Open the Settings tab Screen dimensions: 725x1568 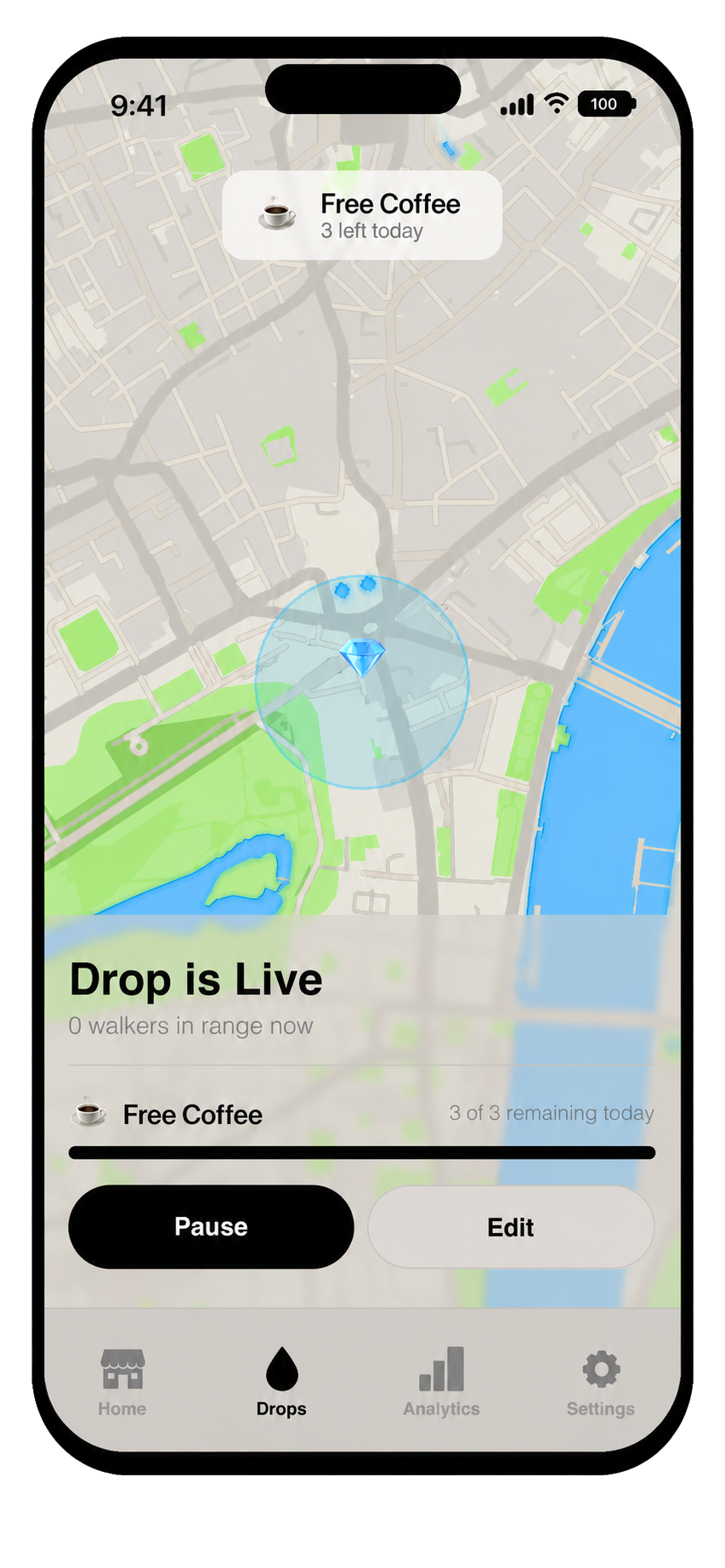tap(600, 1382)
